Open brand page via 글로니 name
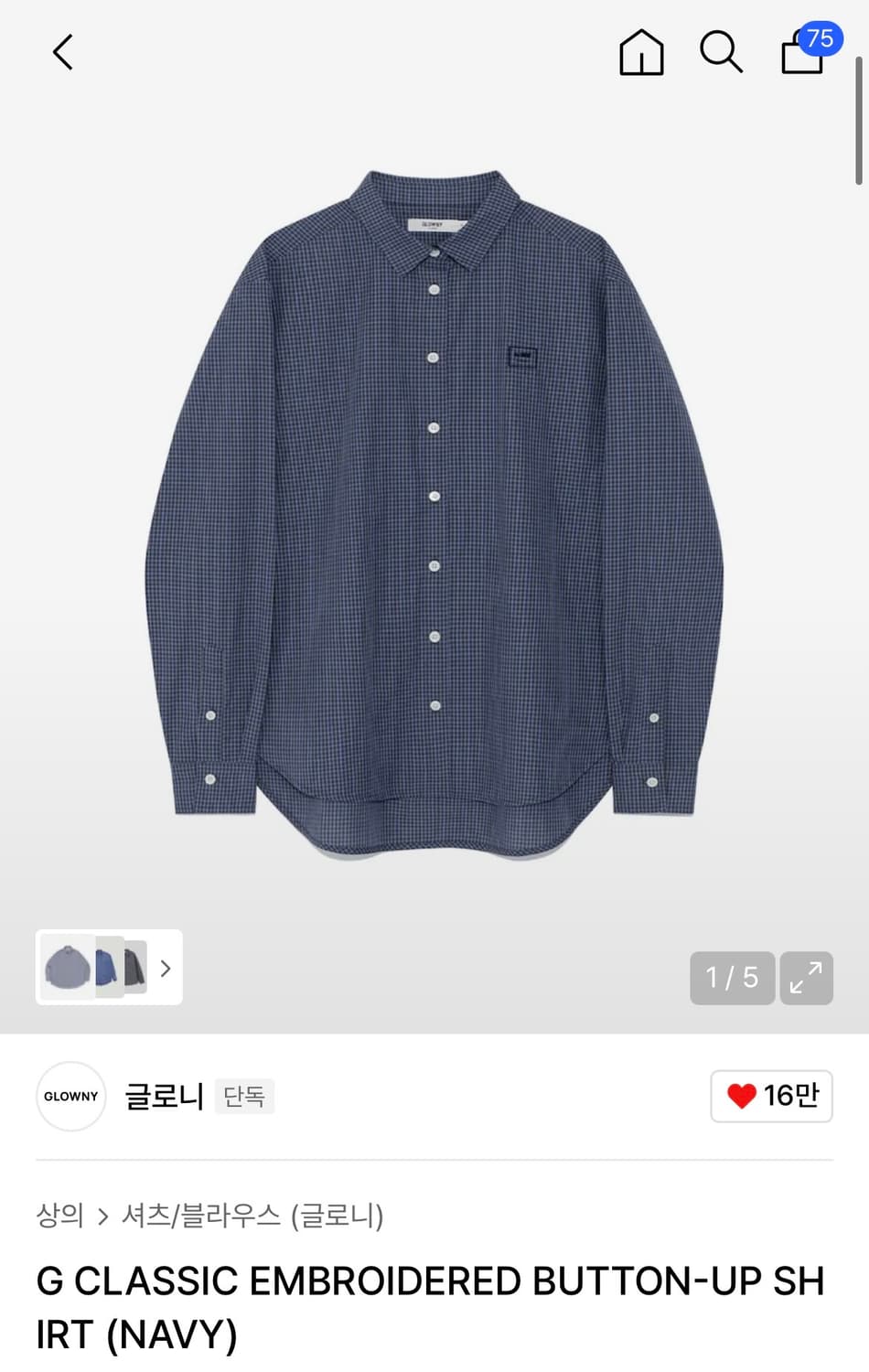 163,1096
